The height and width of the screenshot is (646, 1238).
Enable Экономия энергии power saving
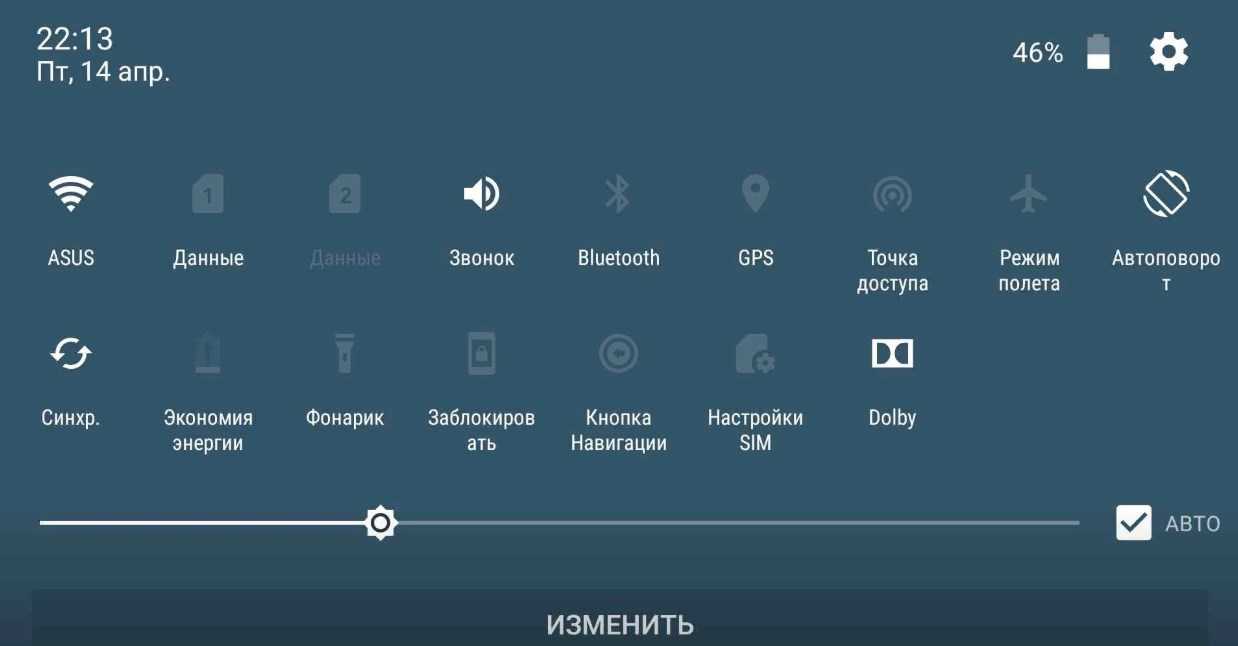coord(208,354)
